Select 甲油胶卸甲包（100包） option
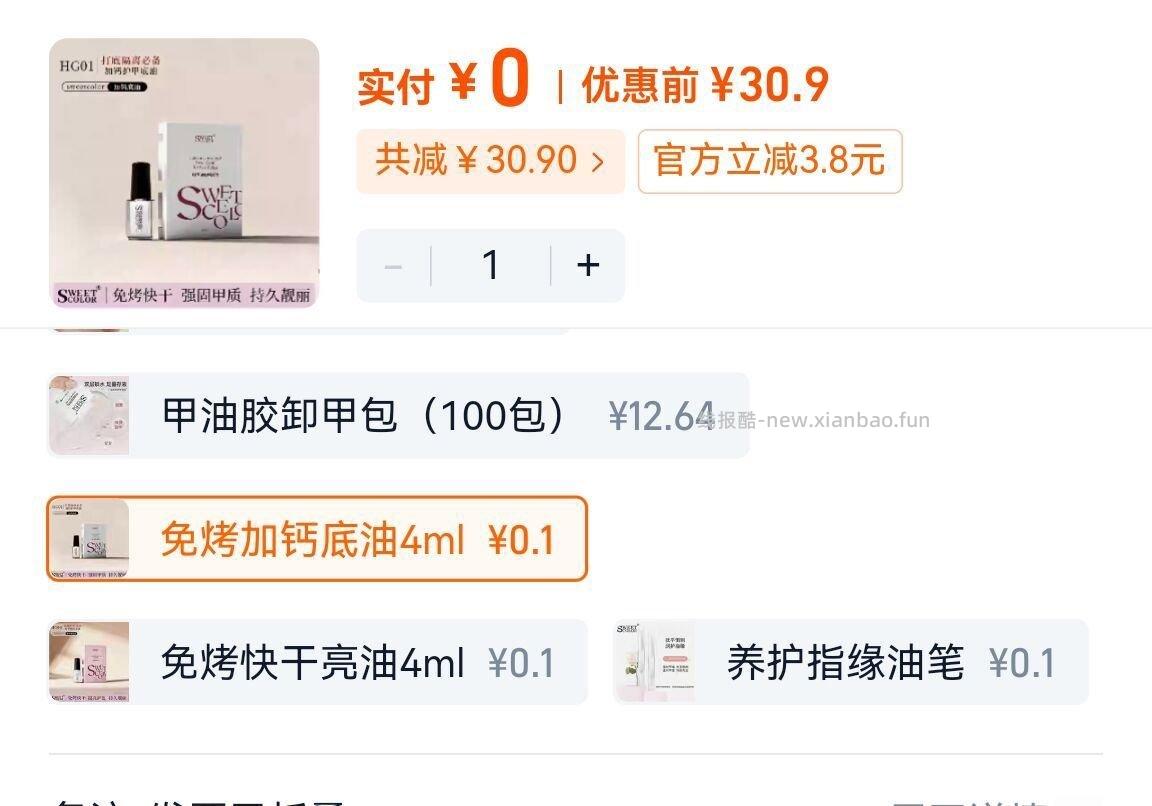The height and width of the screenshot is (806, 1152). pyautogui.click(x=397, y=416)
